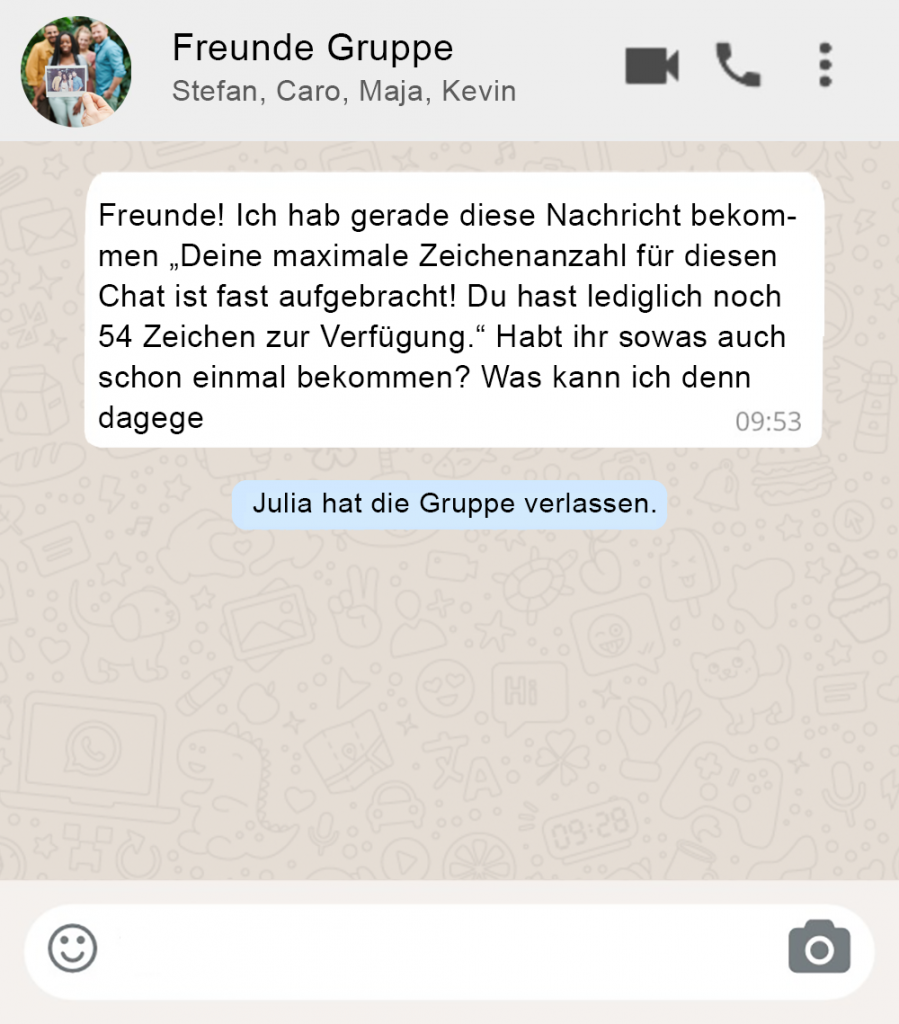
Task: Open the camera to take a photo
Action: coord(819,948)
